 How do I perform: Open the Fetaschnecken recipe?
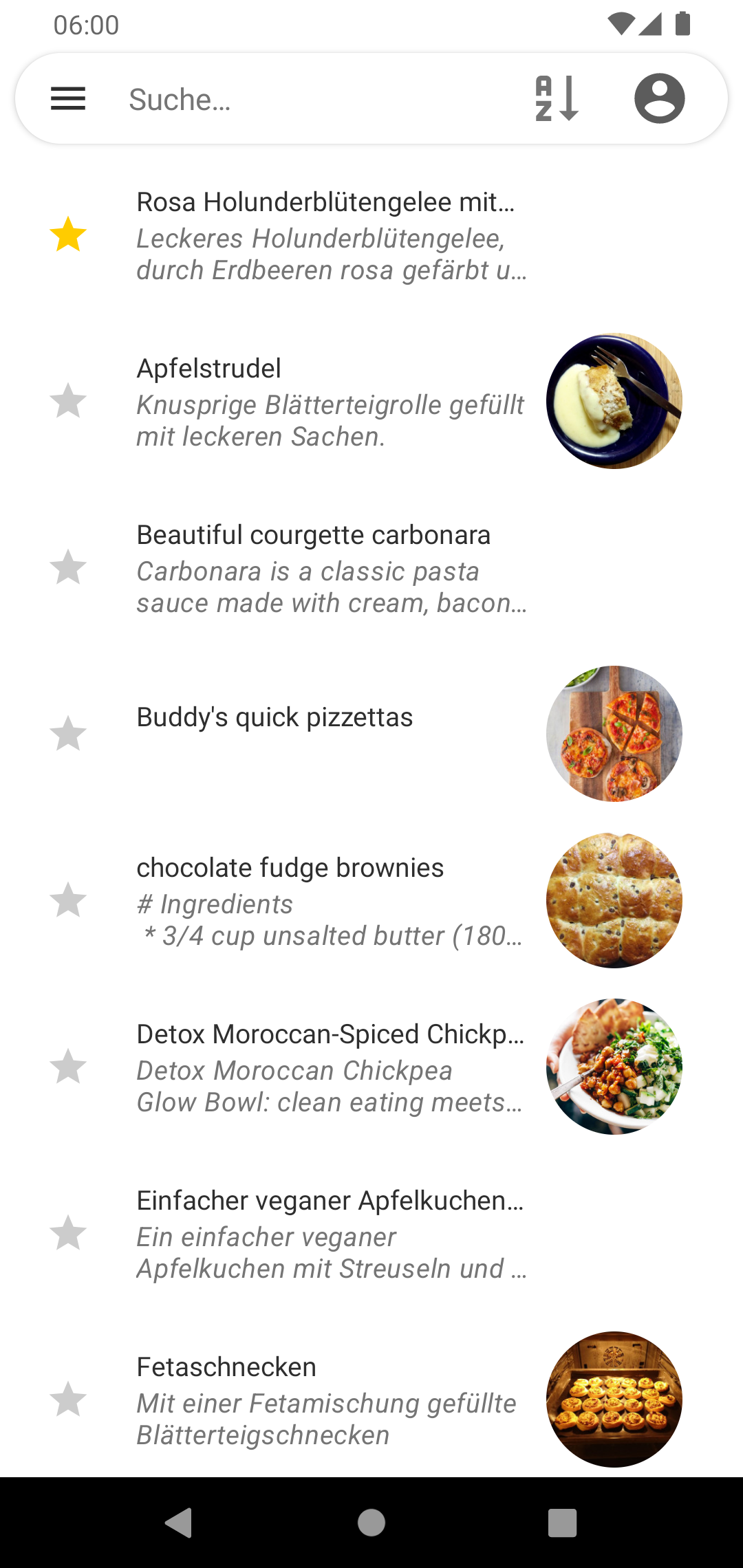tap(330, 1401)
